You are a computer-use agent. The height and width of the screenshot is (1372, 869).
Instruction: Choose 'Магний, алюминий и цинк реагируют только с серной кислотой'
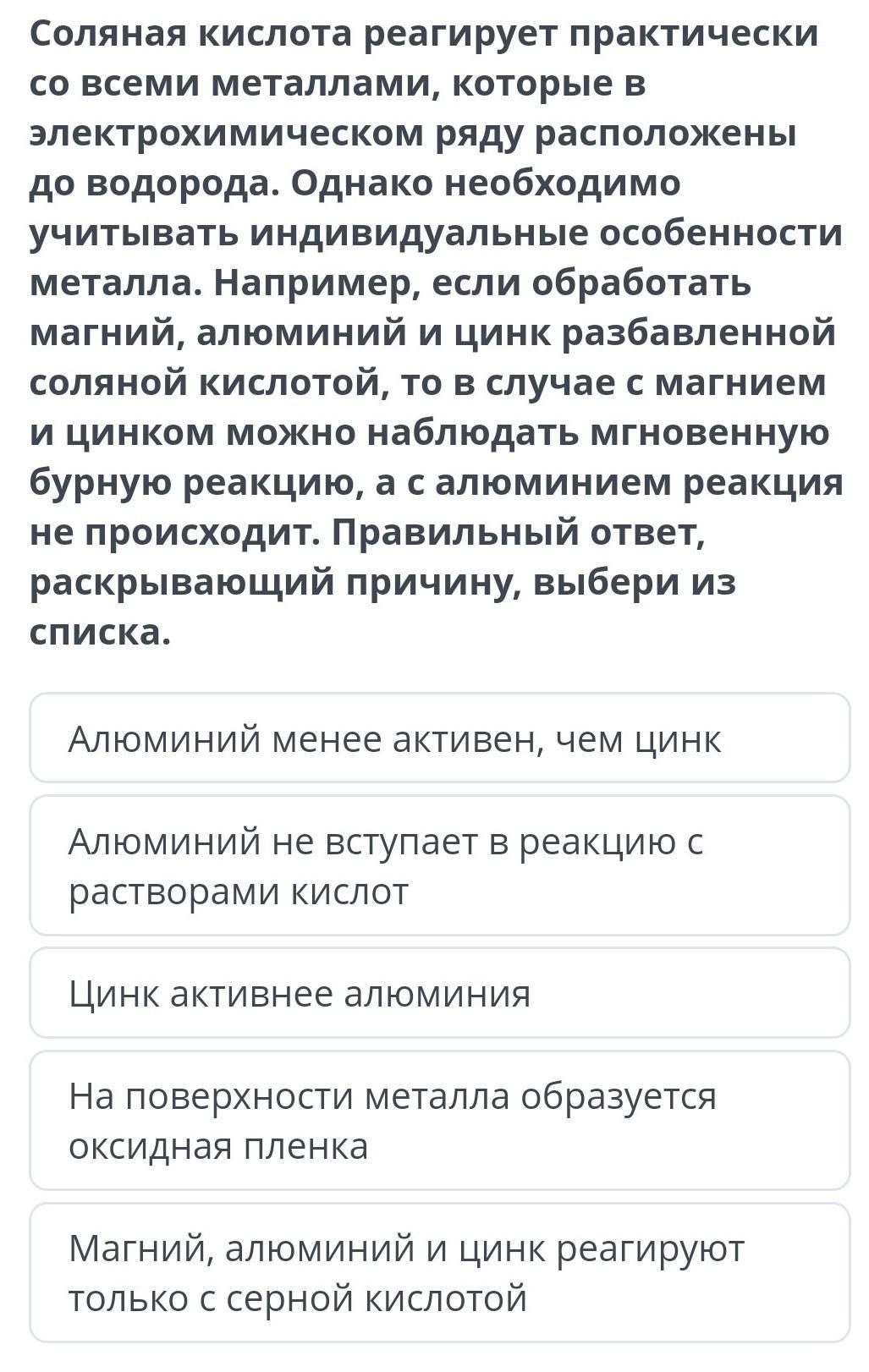pos(439,1272)
